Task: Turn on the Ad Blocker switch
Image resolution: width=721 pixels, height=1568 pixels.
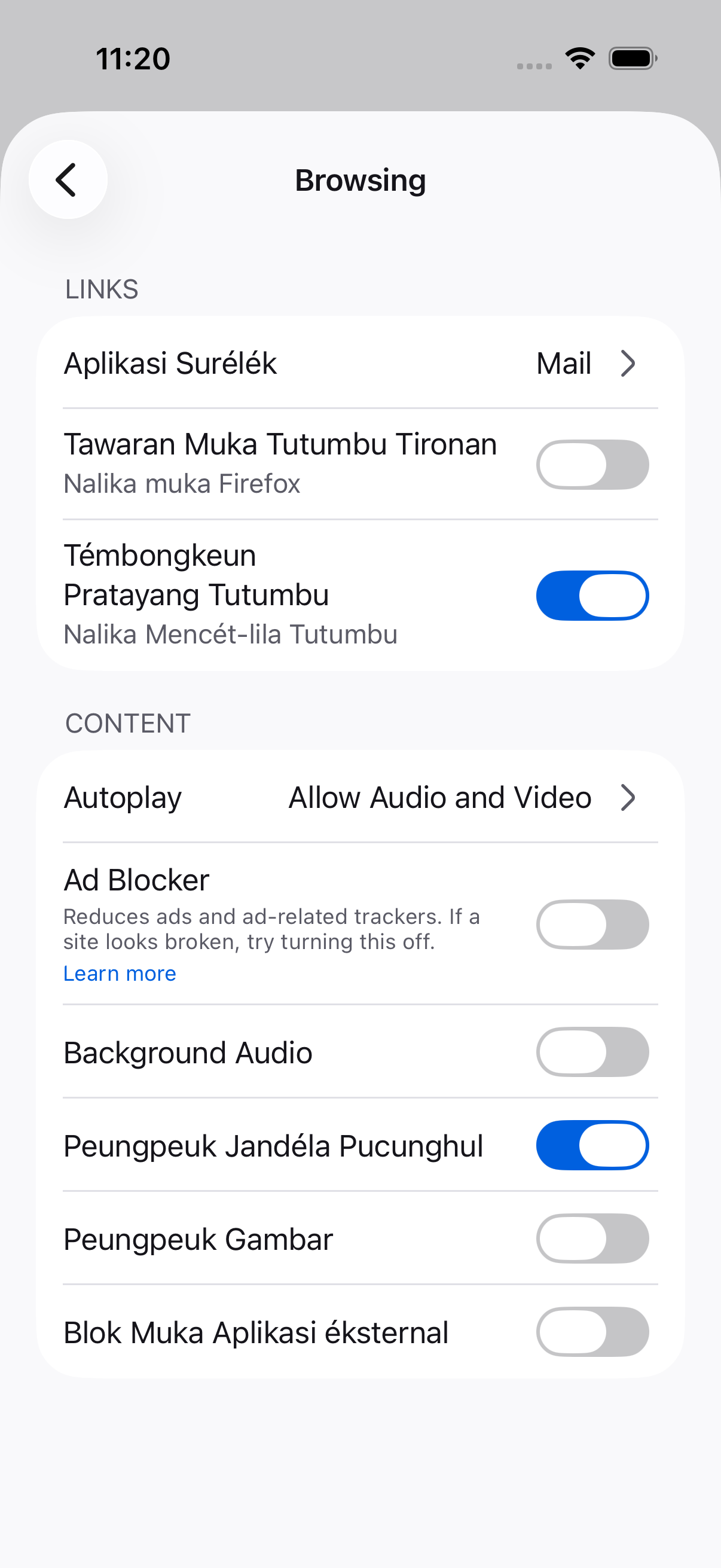Action: pyautogui.click(x=592, y=924)
